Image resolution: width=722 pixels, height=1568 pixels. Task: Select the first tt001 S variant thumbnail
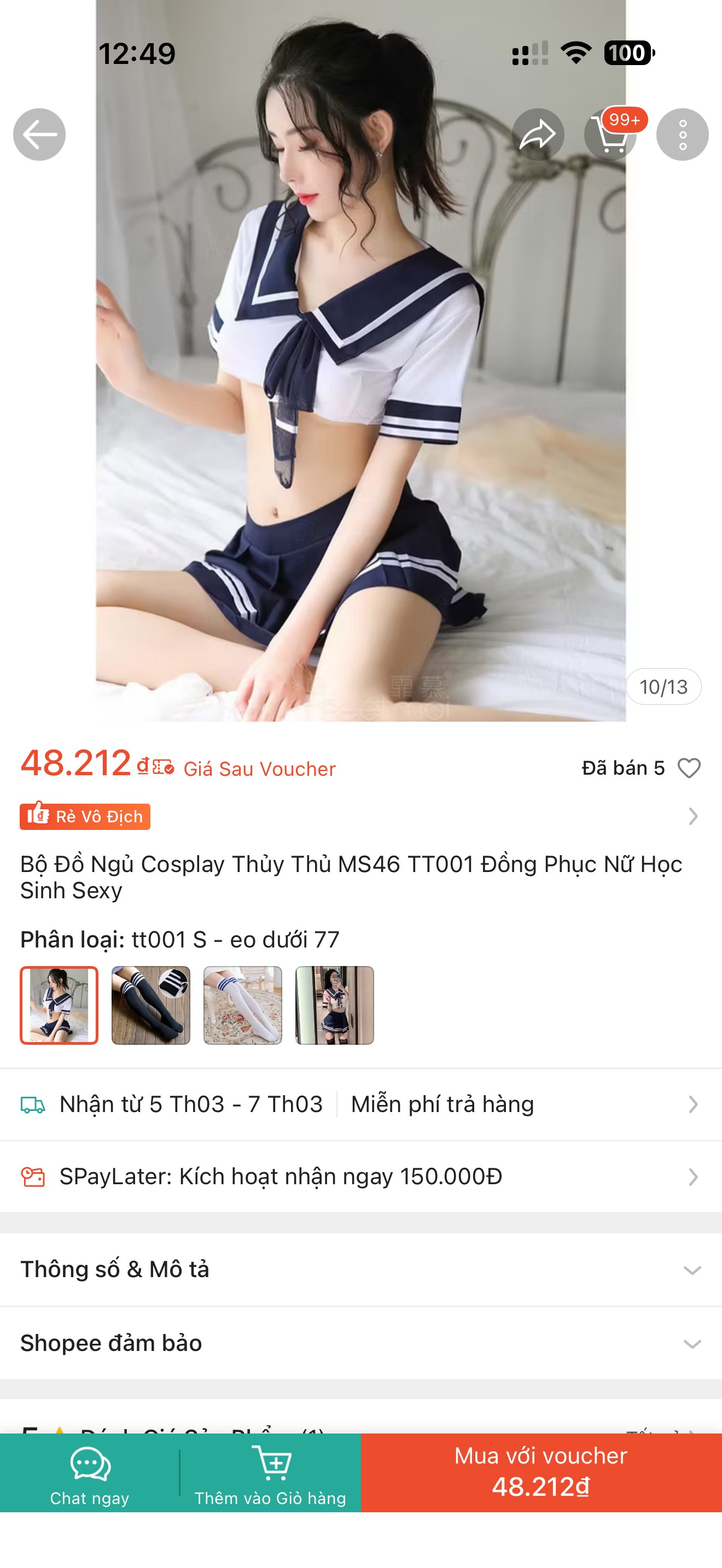[59, 1005]
